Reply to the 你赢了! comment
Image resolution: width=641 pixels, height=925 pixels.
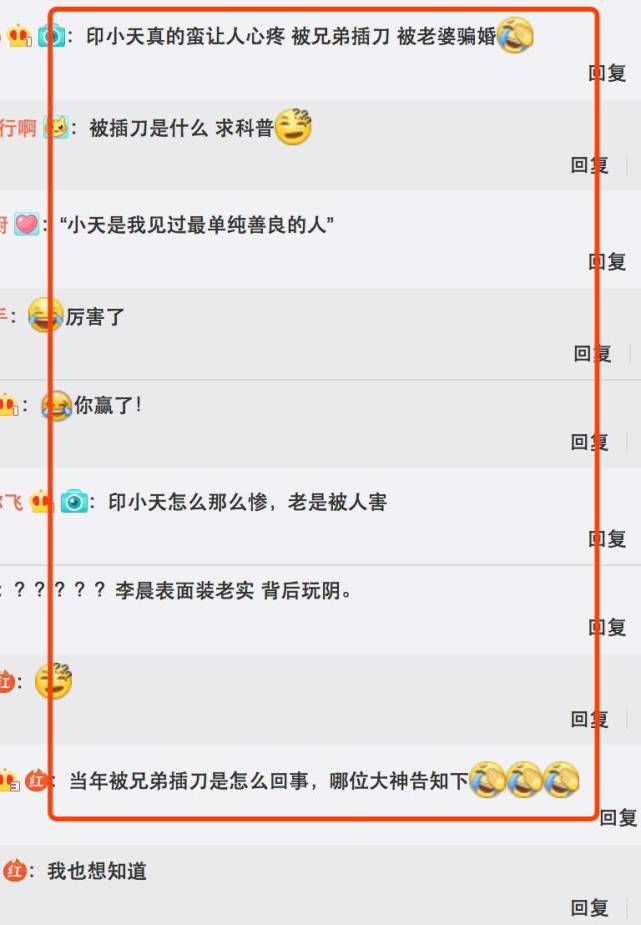click(589, 442)
